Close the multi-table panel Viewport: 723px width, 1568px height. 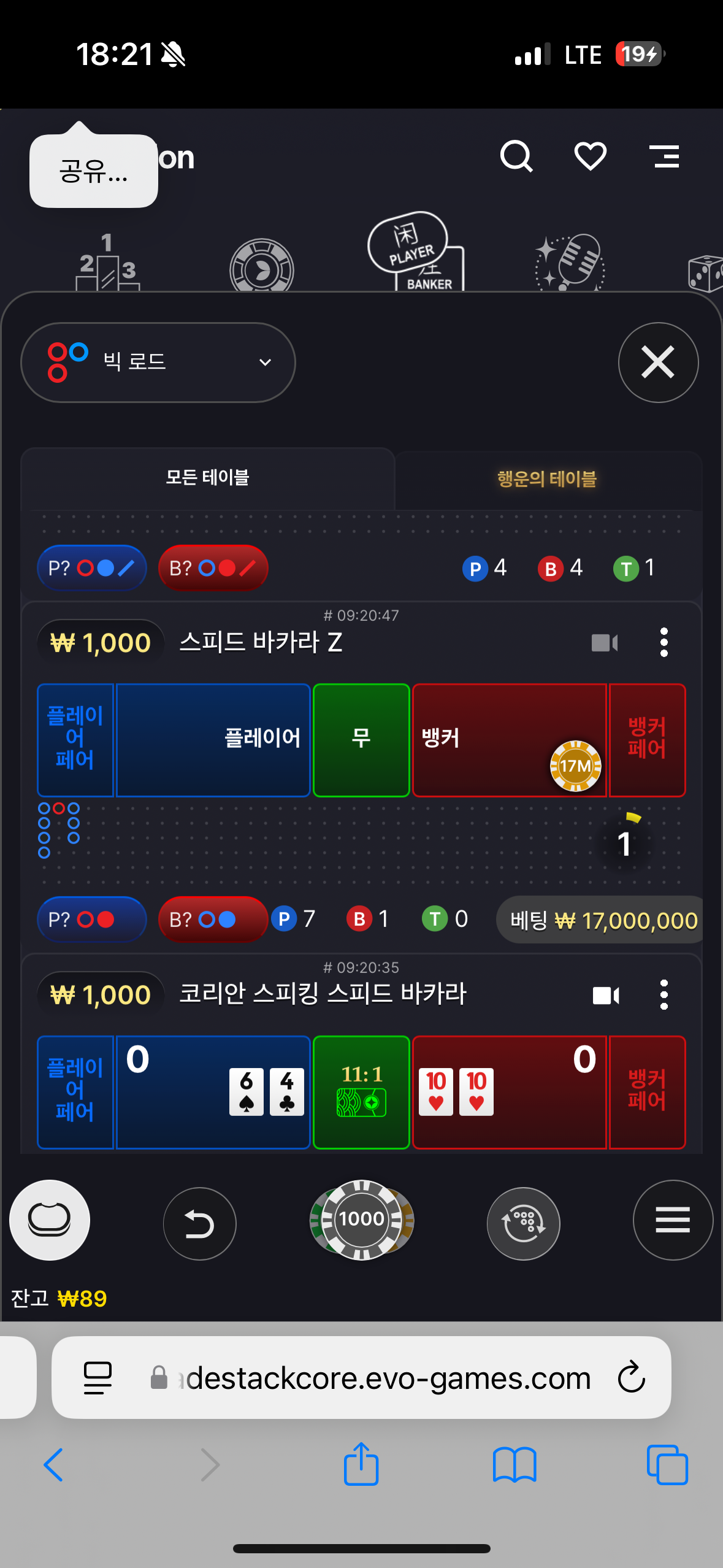pyautogui.click(x=658, y=362)
